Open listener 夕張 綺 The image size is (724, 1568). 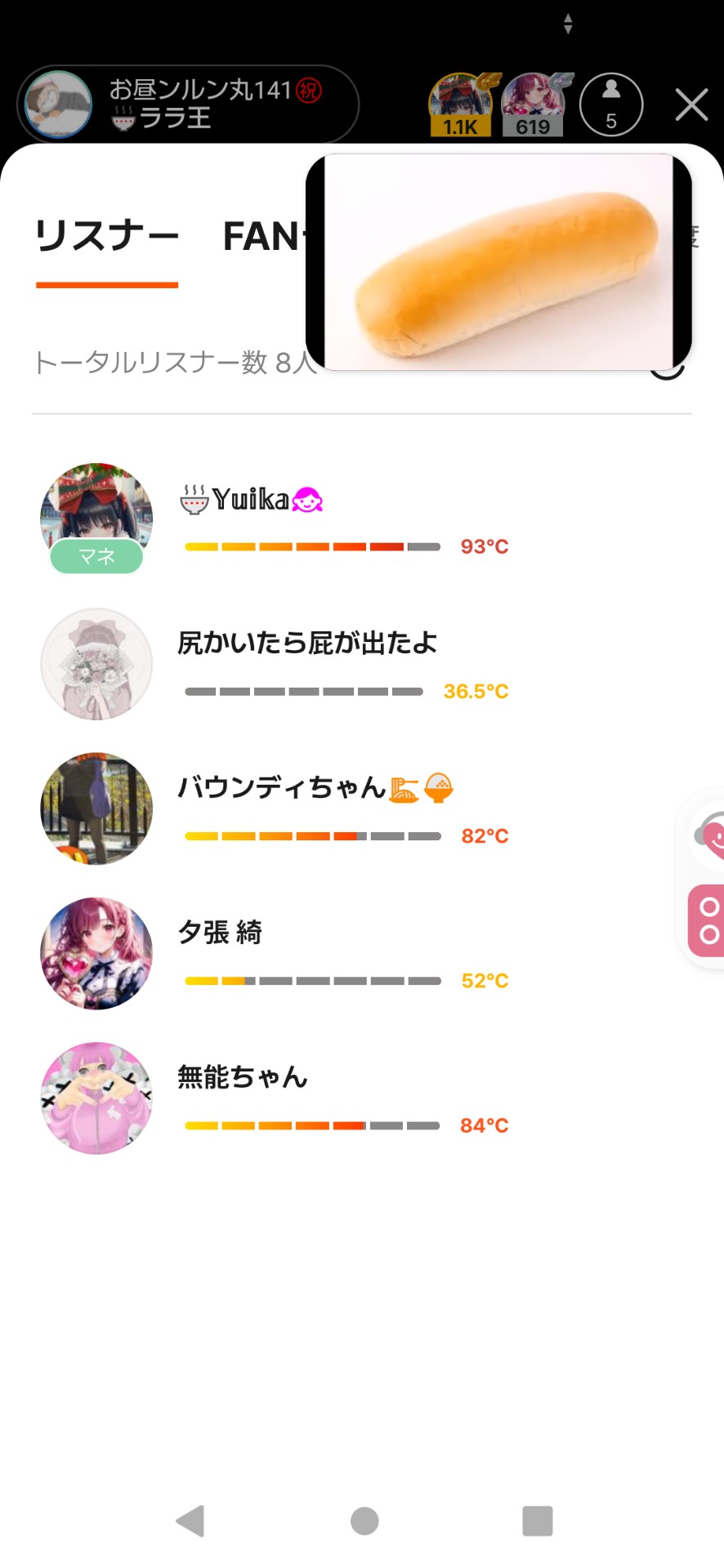tap(221, 933)
